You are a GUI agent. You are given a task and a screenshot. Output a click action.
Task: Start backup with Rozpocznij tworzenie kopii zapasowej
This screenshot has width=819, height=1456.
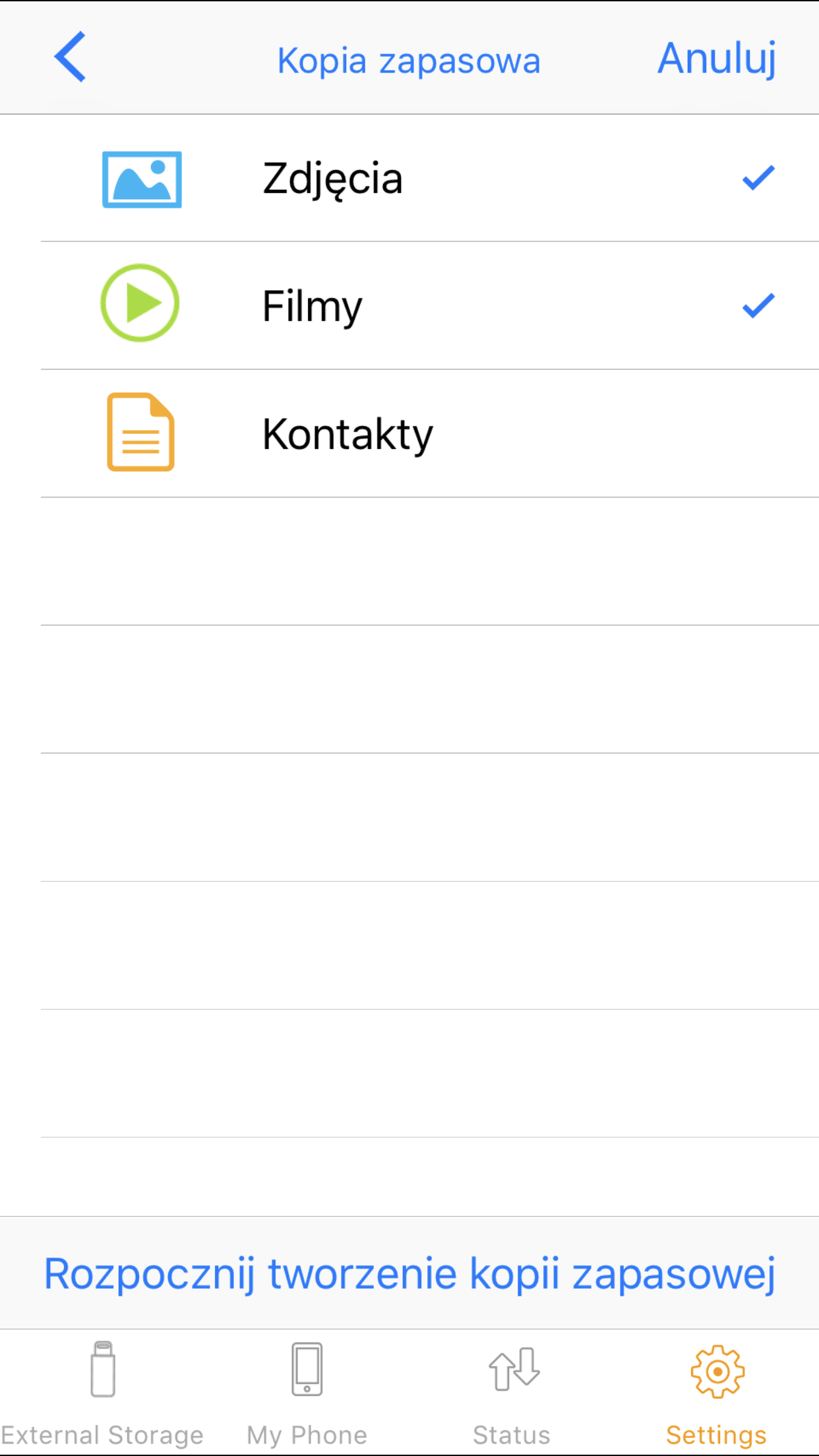[x=409, y=1273]
